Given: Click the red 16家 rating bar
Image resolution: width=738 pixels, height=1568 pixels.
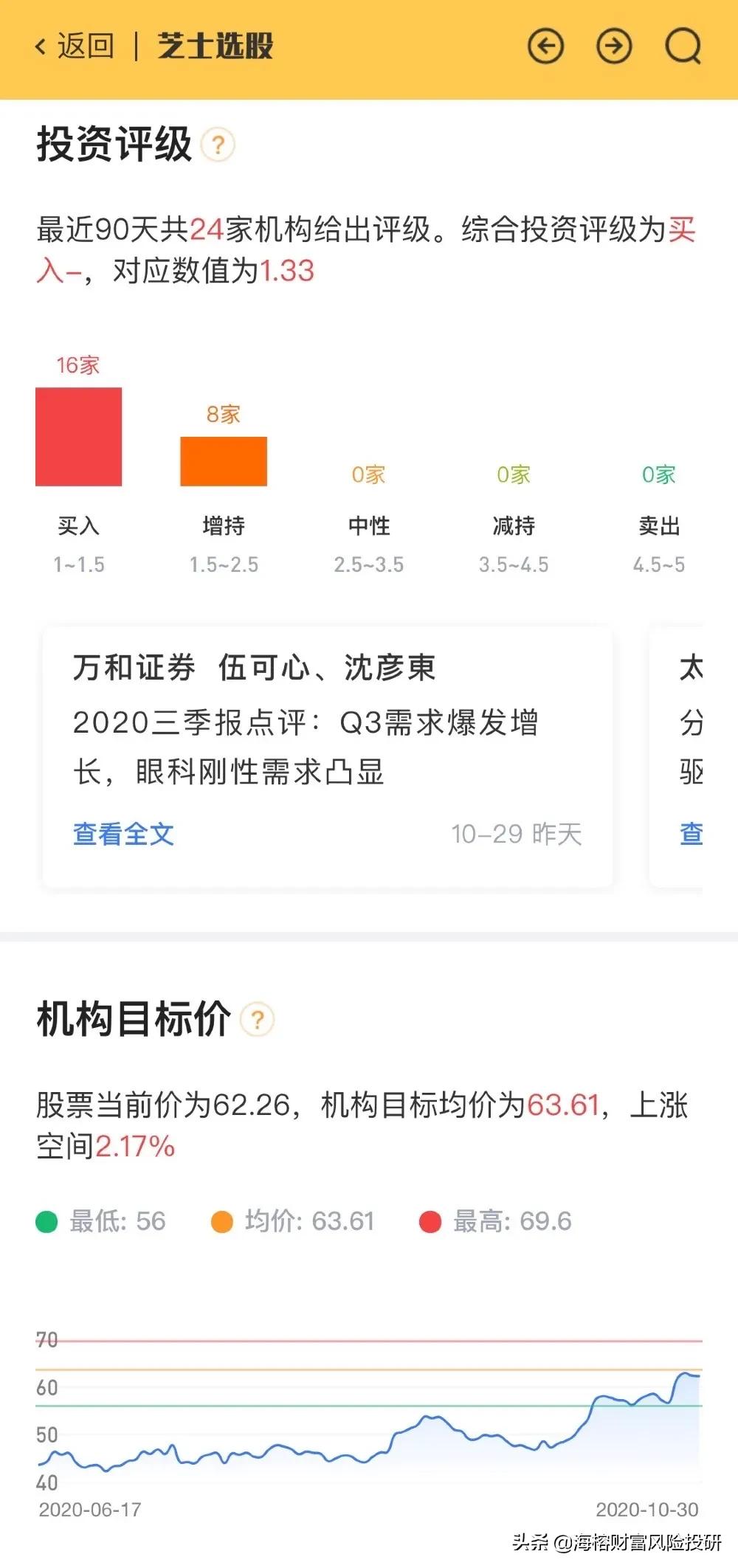Looking at the screenshot, I should click(79, 435).
